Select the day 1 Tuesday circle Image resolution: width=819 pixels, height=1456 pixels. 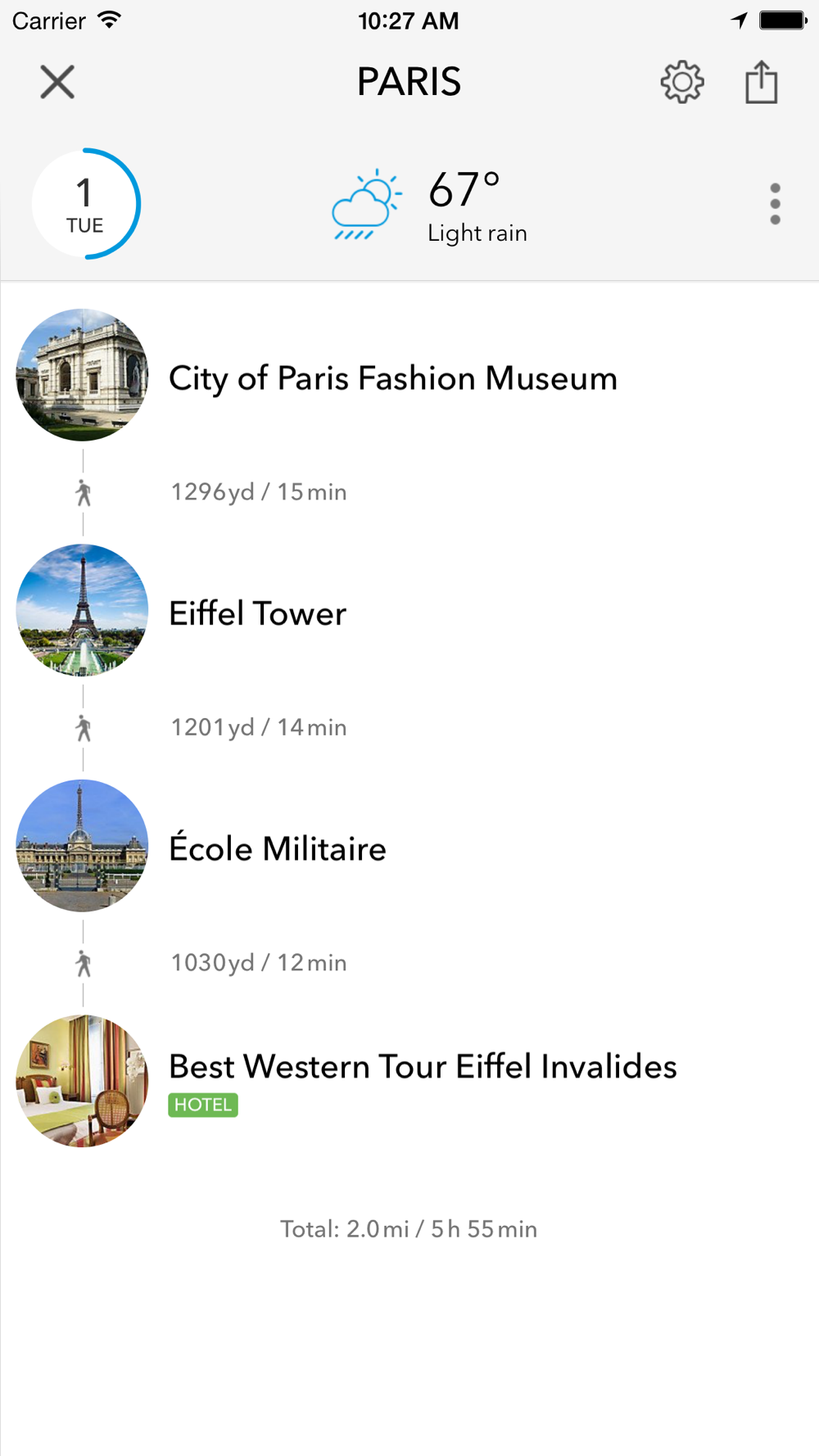pos(85,204)
